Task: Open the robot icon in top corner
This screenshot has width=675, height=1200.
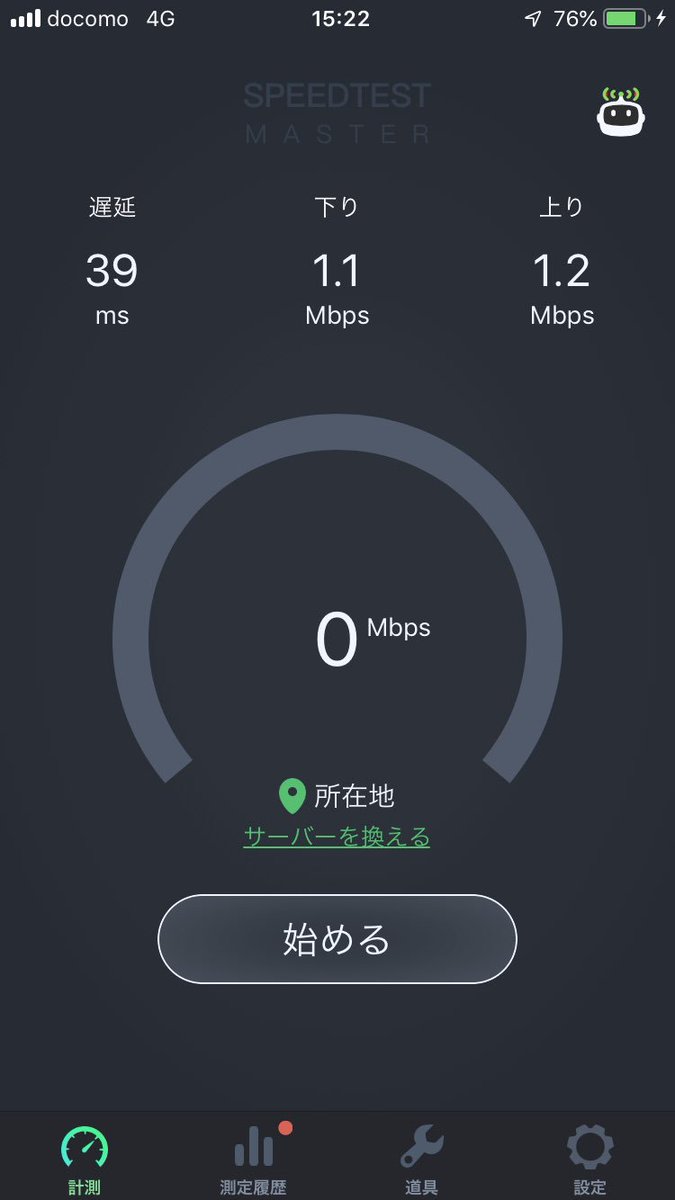Action: (619, 111)
